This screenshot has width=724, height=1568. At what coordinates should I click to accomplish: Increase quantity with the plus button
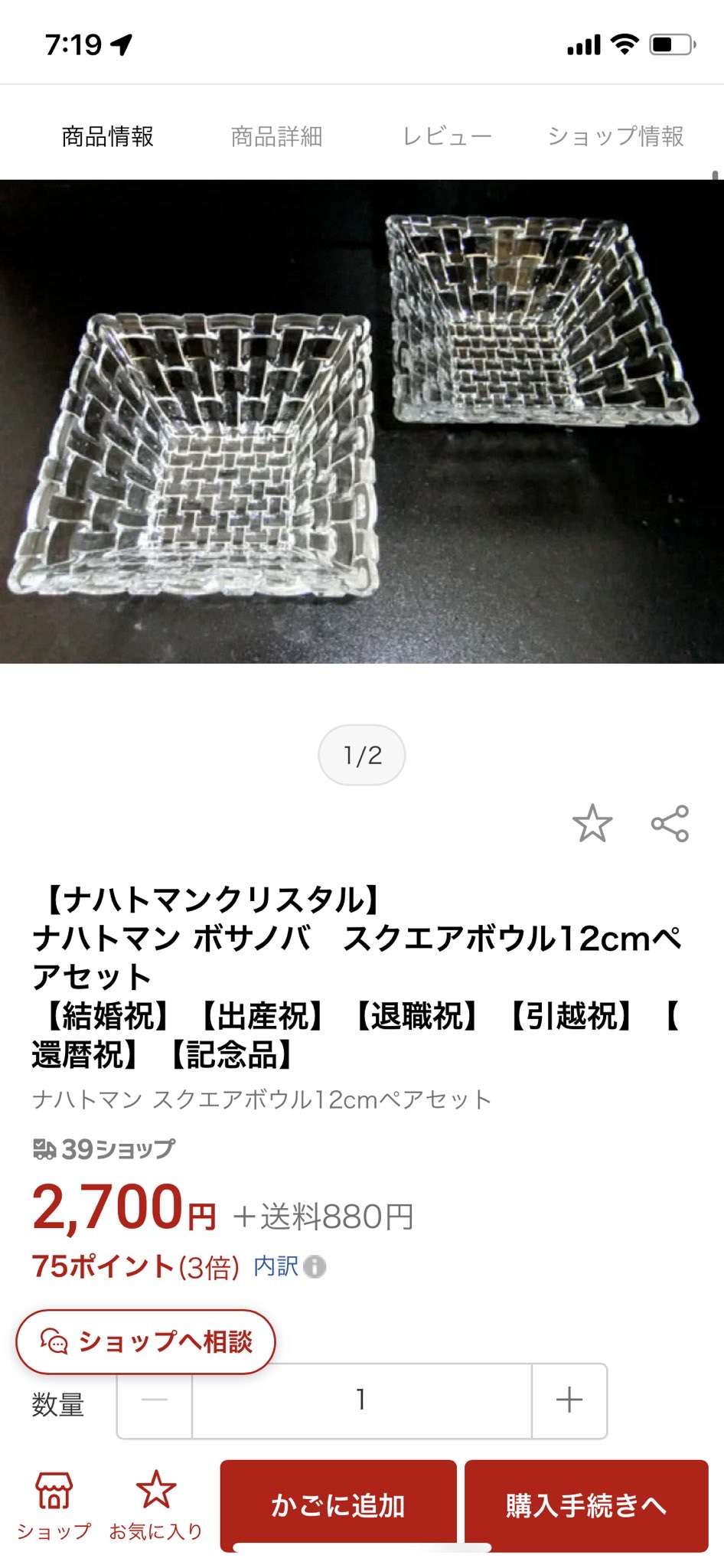569,1400
